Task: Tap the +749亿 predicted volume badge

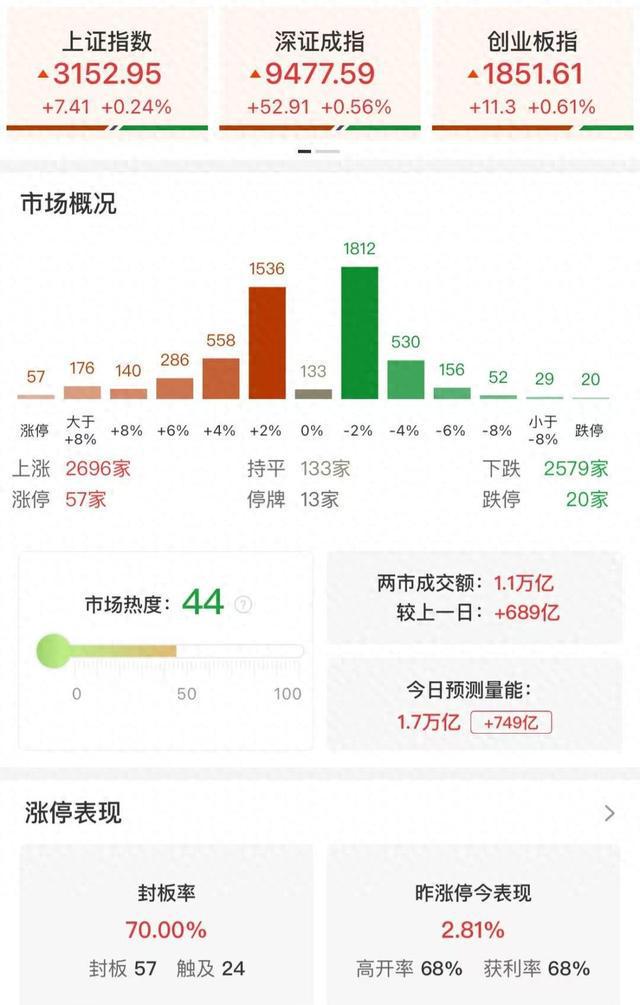Action: (516, 722)
